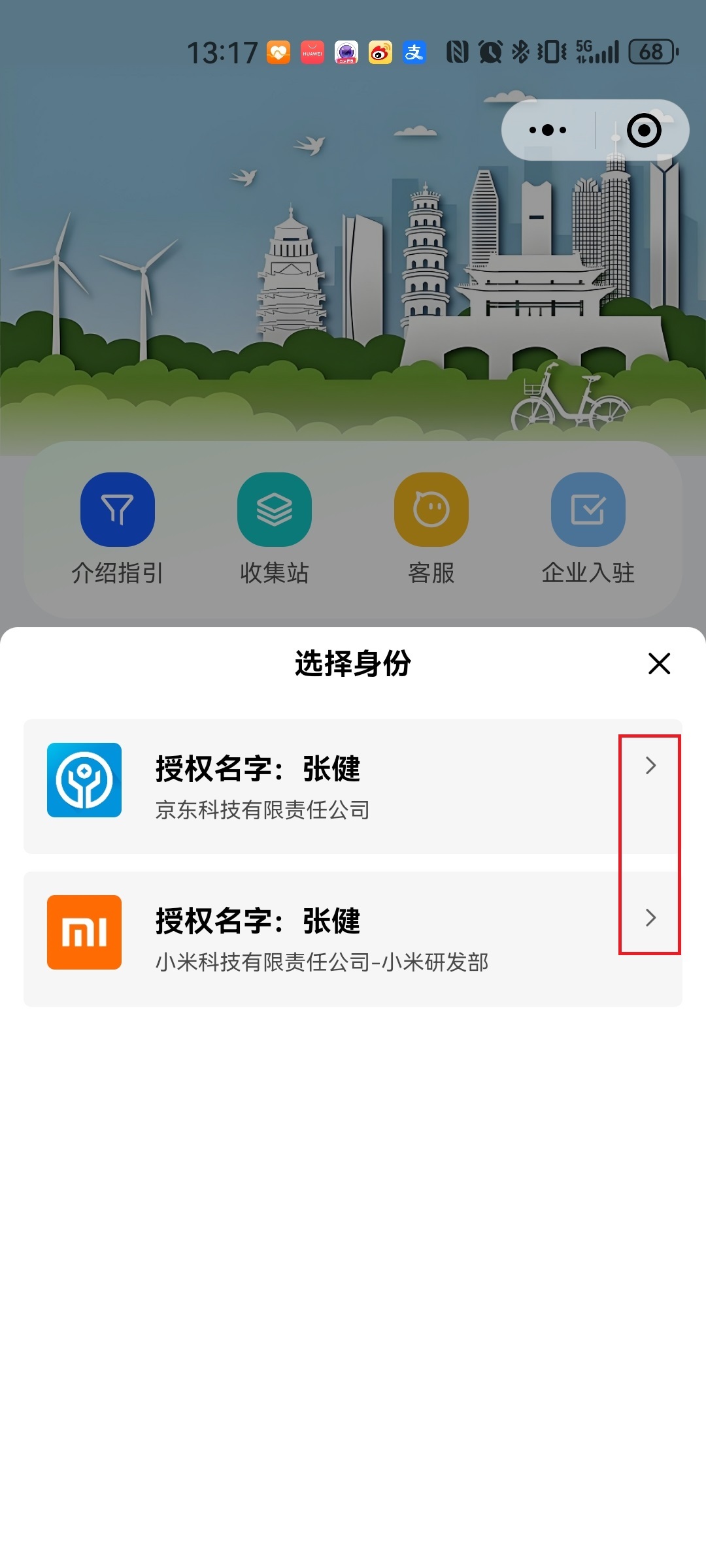706x1568 pixels.
Task: Select identity 小米科技有限责任公司-小米研发部
Action: coord(353,939)
